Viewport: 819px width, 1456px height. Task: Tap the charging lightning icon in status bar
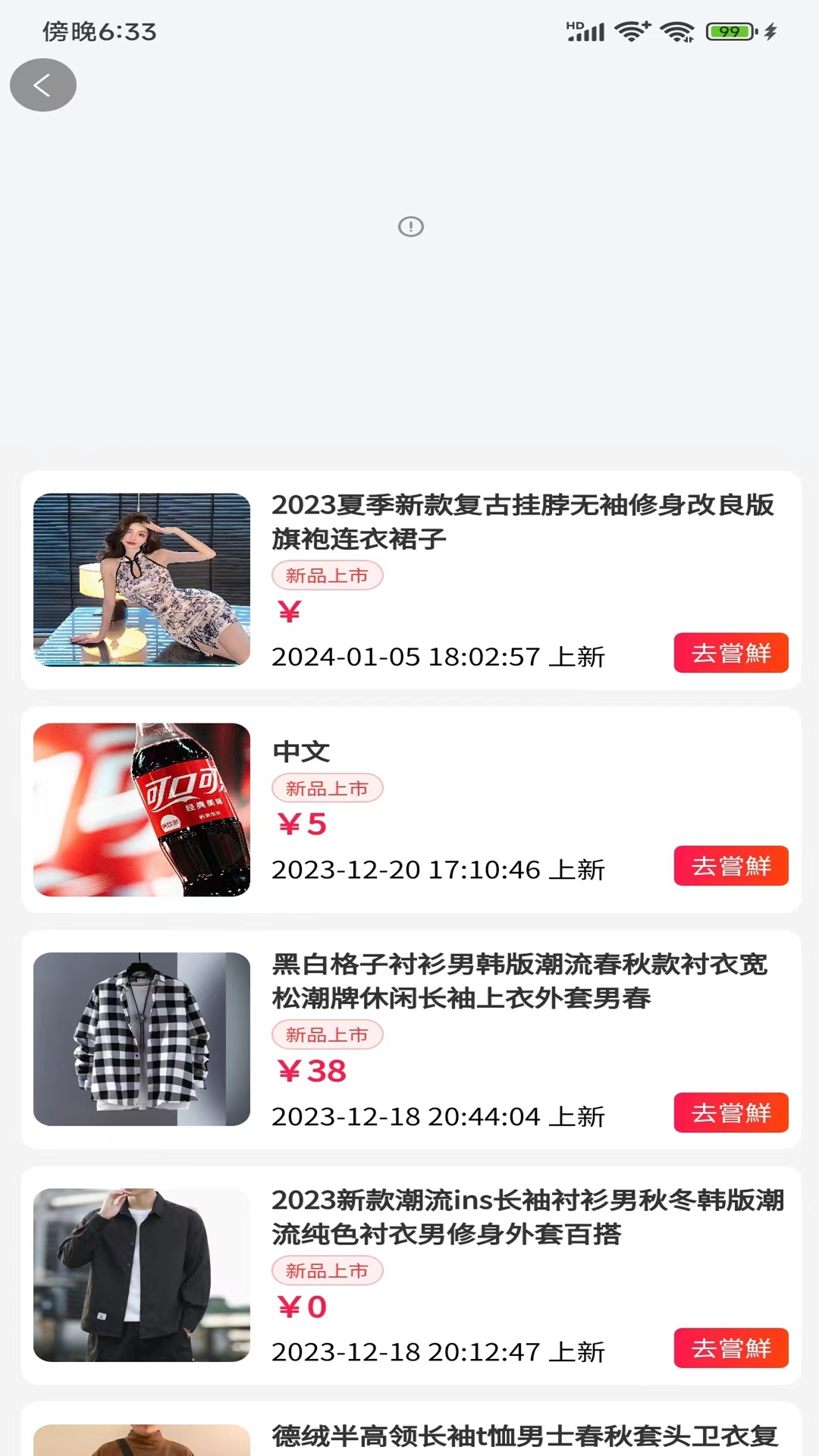[771, 32]
